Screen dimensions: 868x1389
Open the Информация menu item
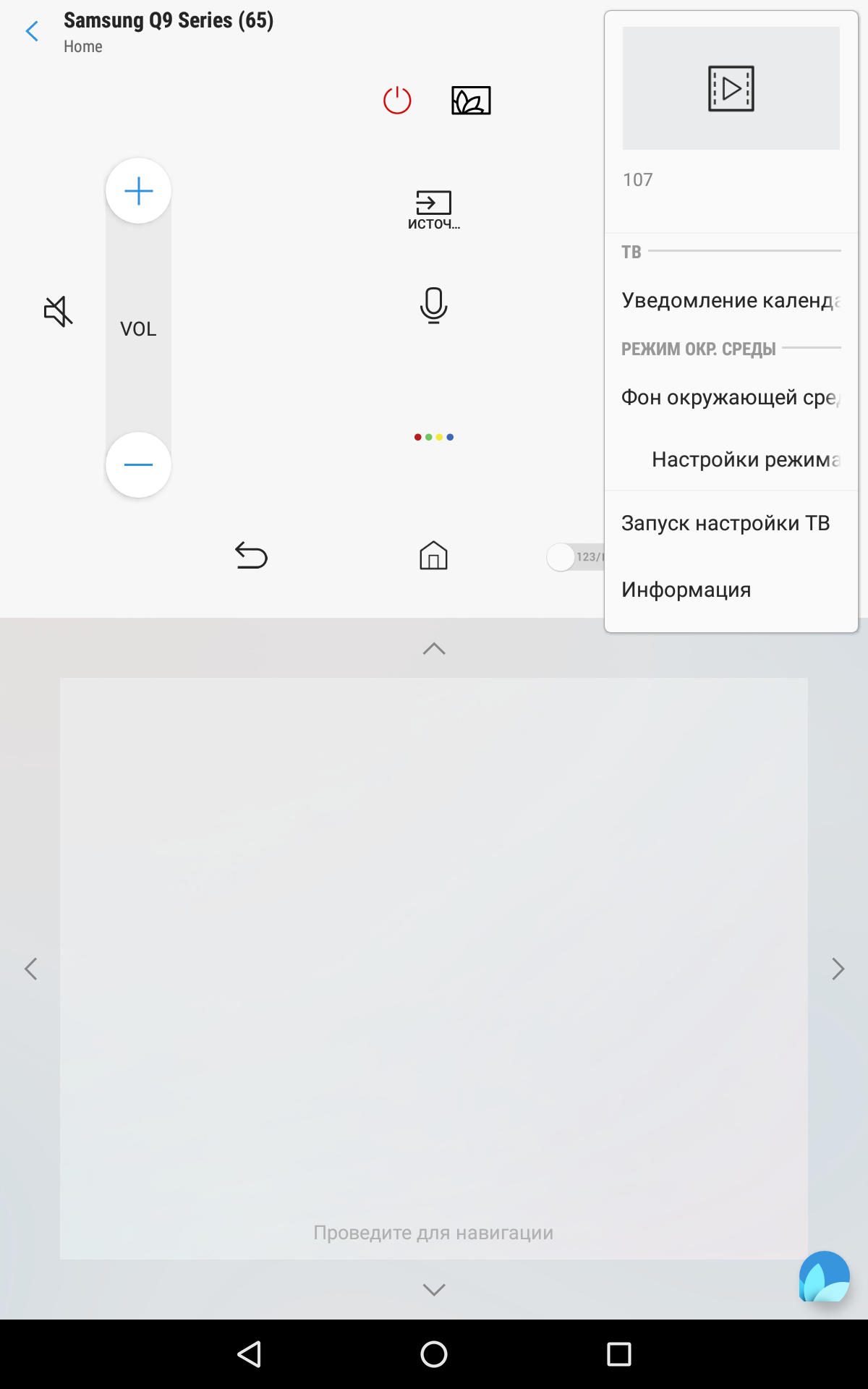686,590
